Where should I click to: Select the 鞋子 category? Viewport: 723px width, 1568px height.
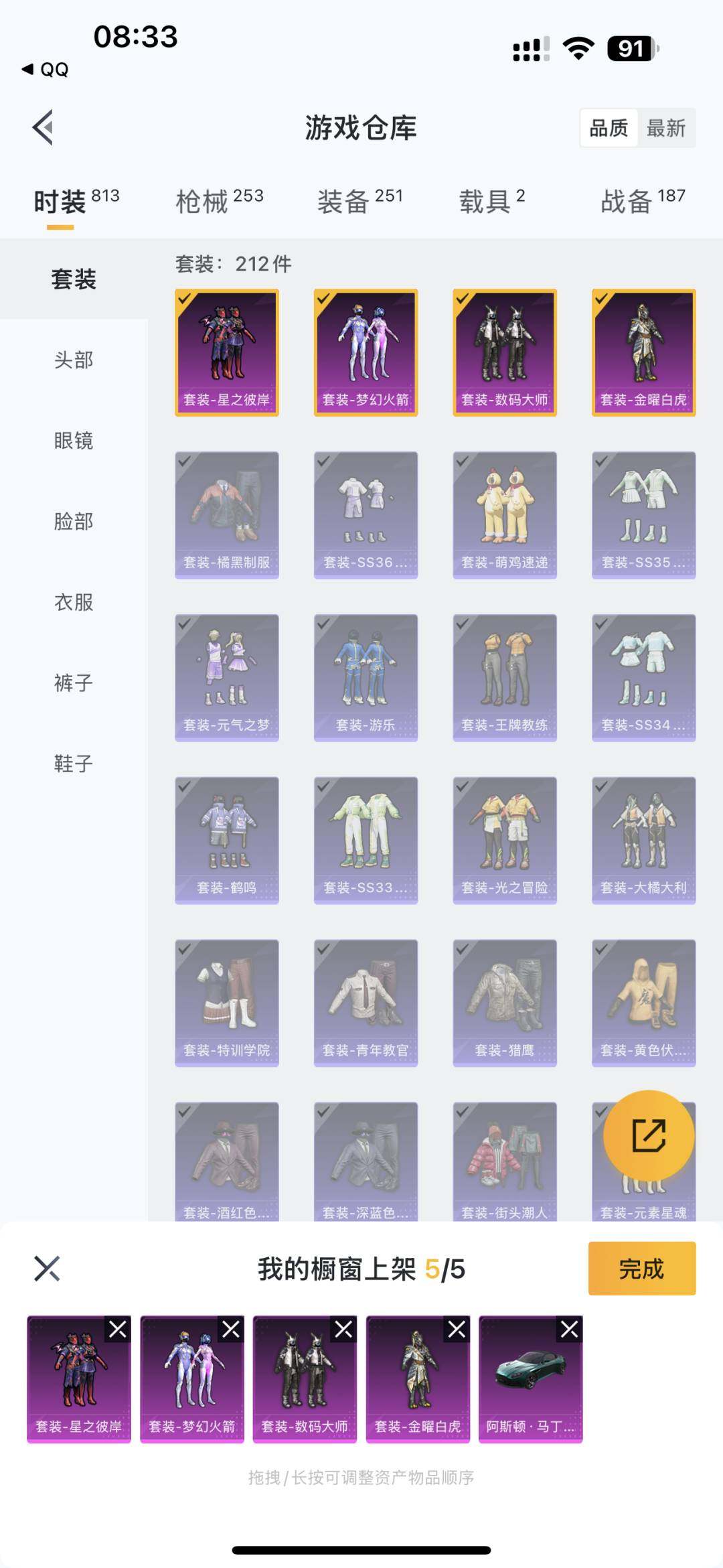[x=74, y=764]
